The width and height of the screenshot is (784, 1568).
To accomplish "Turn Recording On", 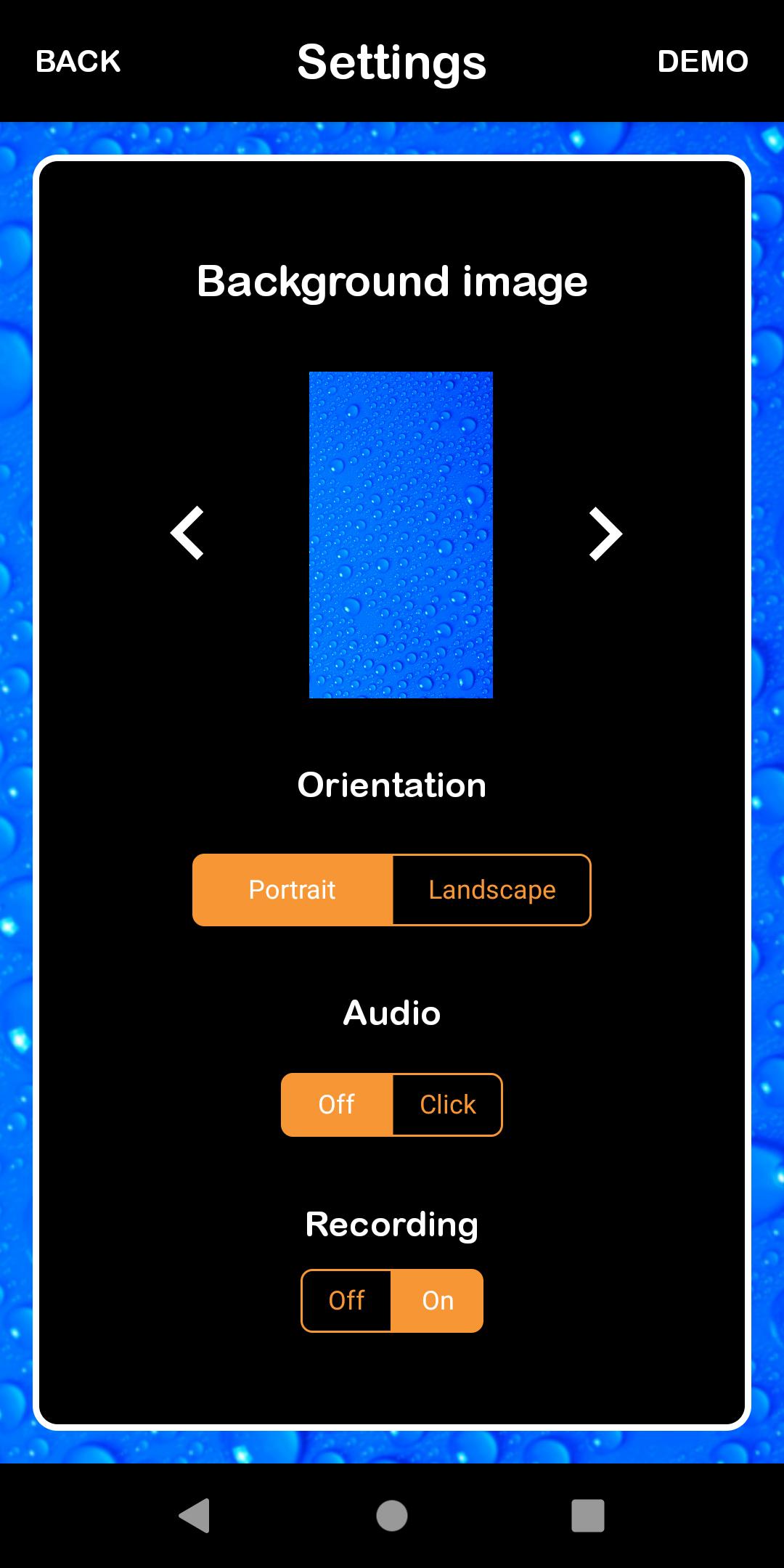I will (x=438, y=1301).
